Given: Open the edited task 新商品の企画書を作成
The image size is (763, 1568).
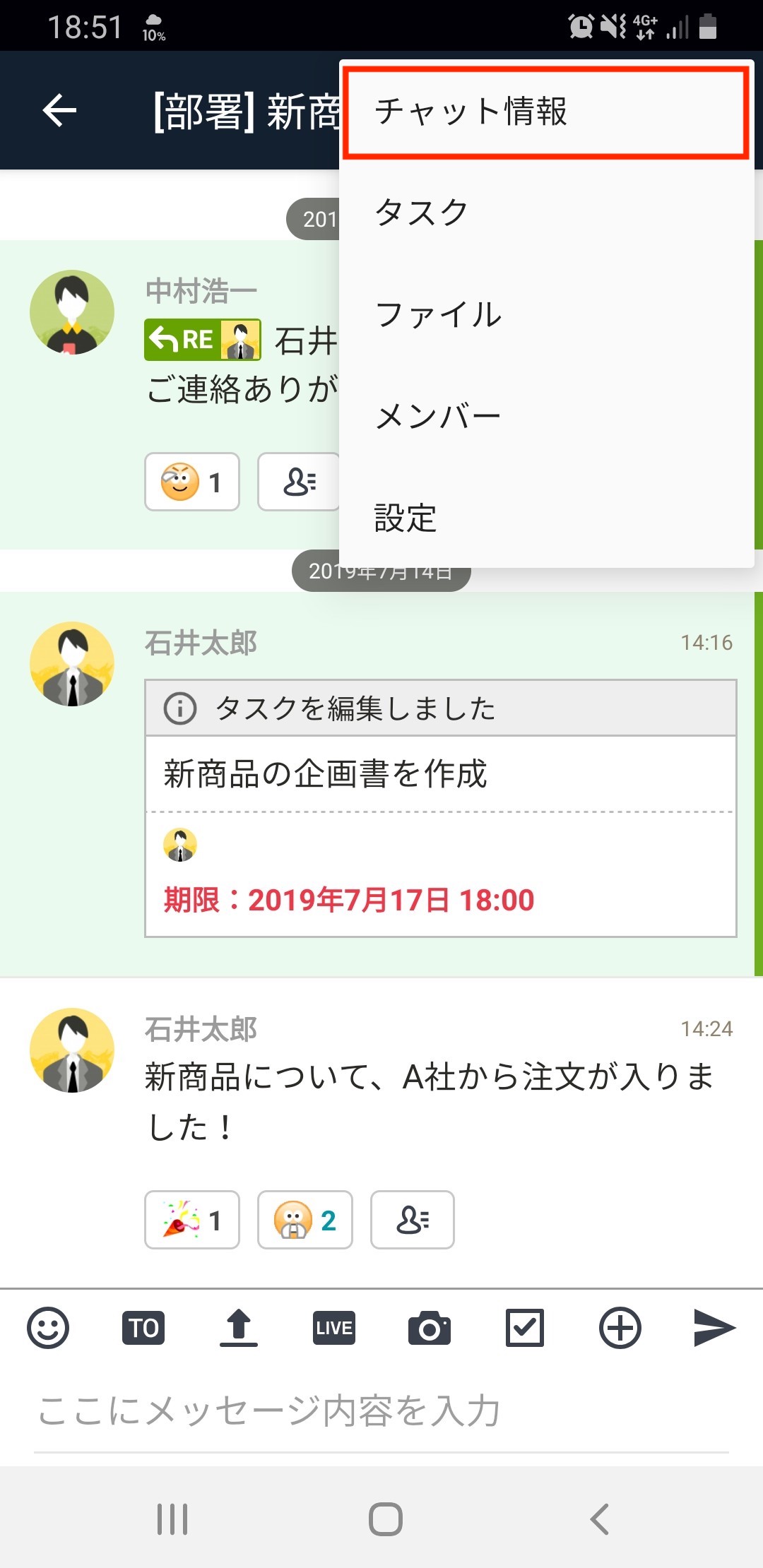Looking at the screenshot, I should [441, 774].
